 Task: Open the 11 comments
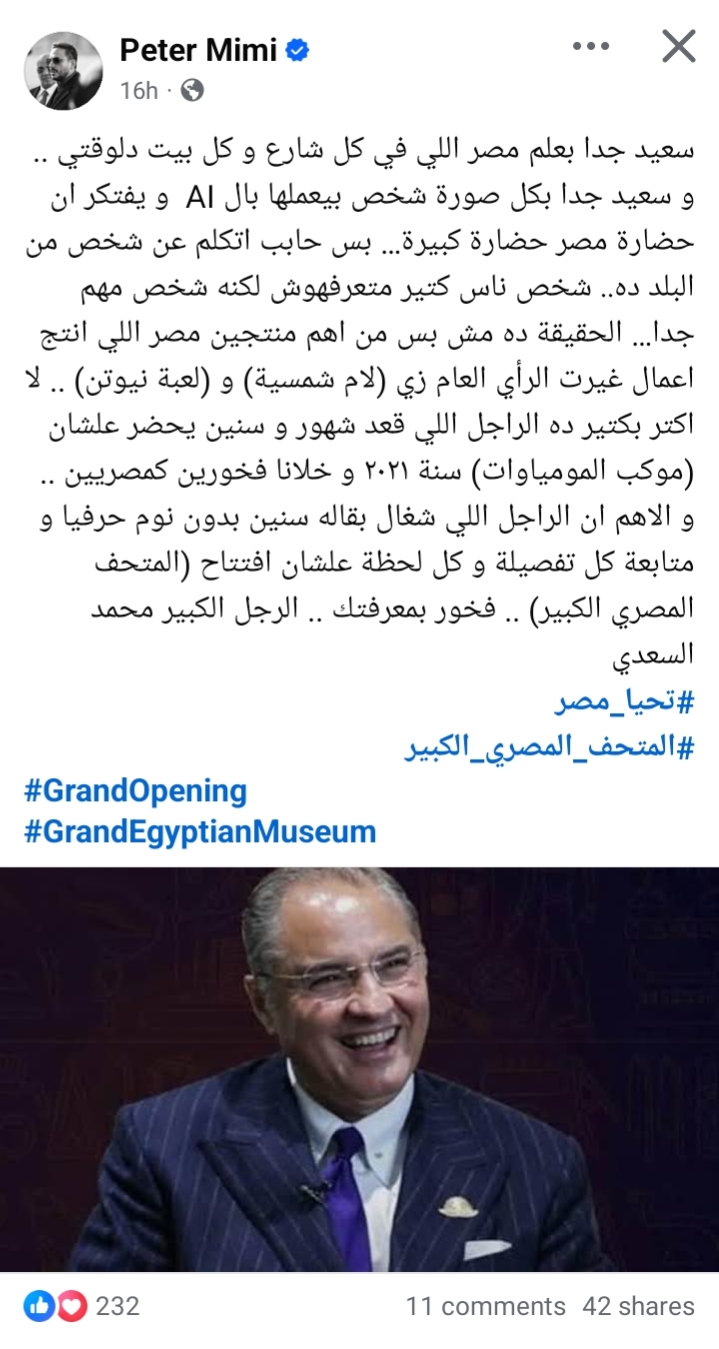485,1306
